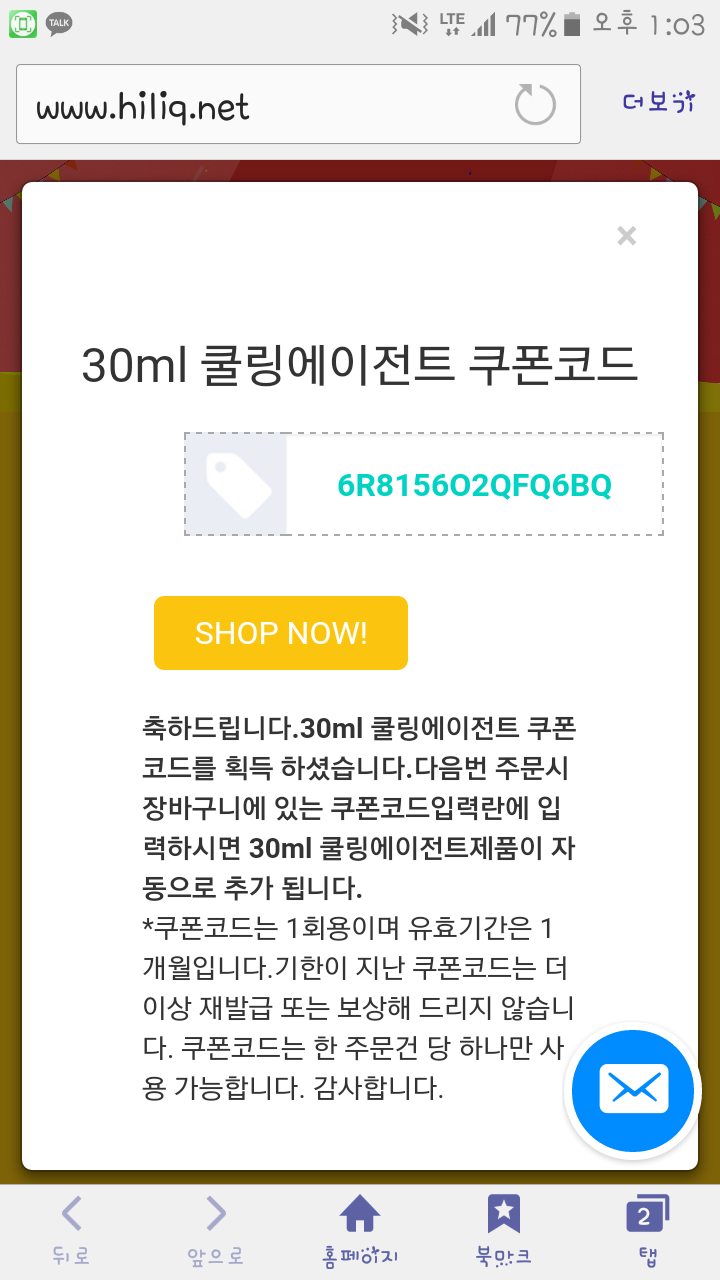
Task: Close the coupon code popup
Action: coord(627,236)
